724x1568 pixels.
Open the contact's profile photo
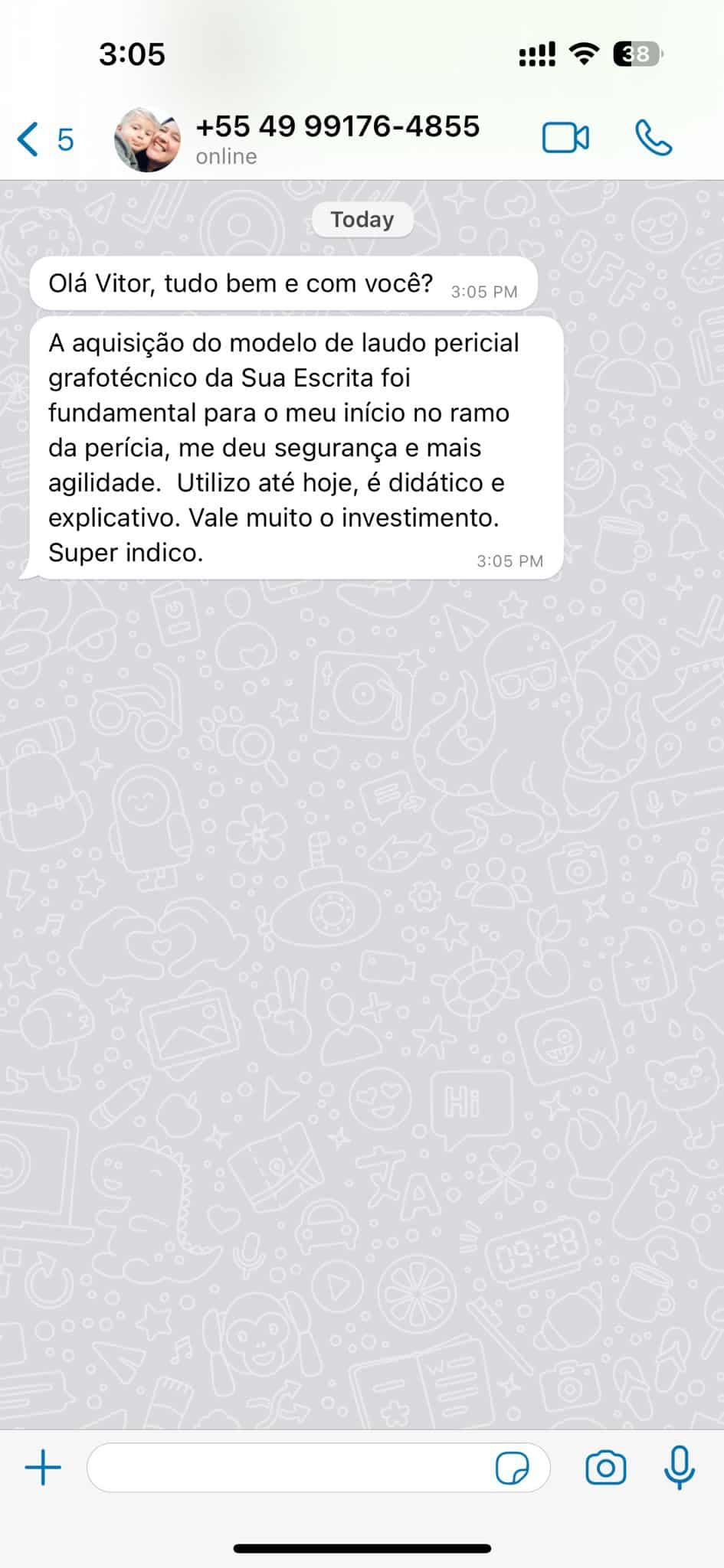147,139
